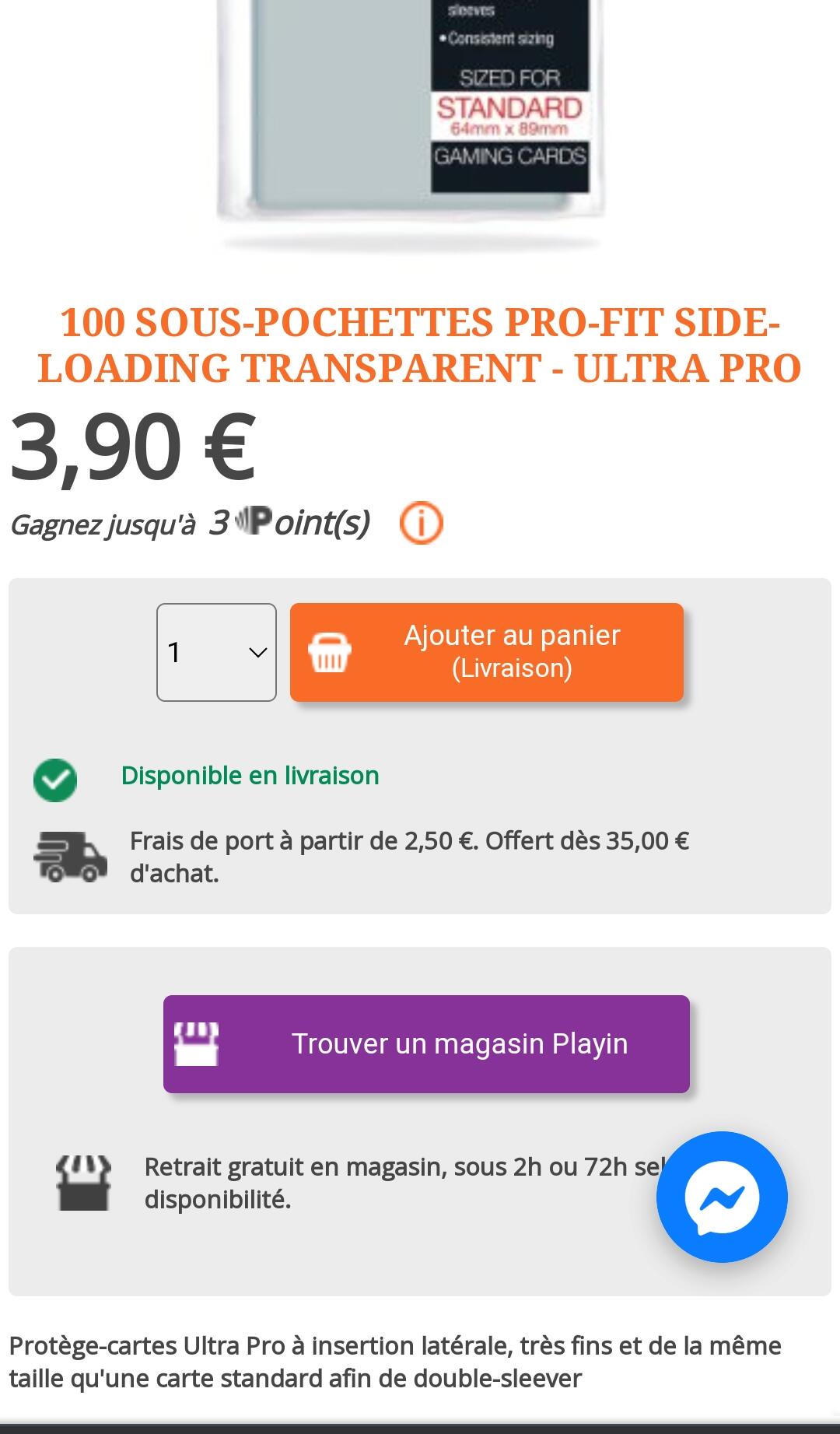Open the points info icon
840x1434 pixels.
click(x=421, y=523)
